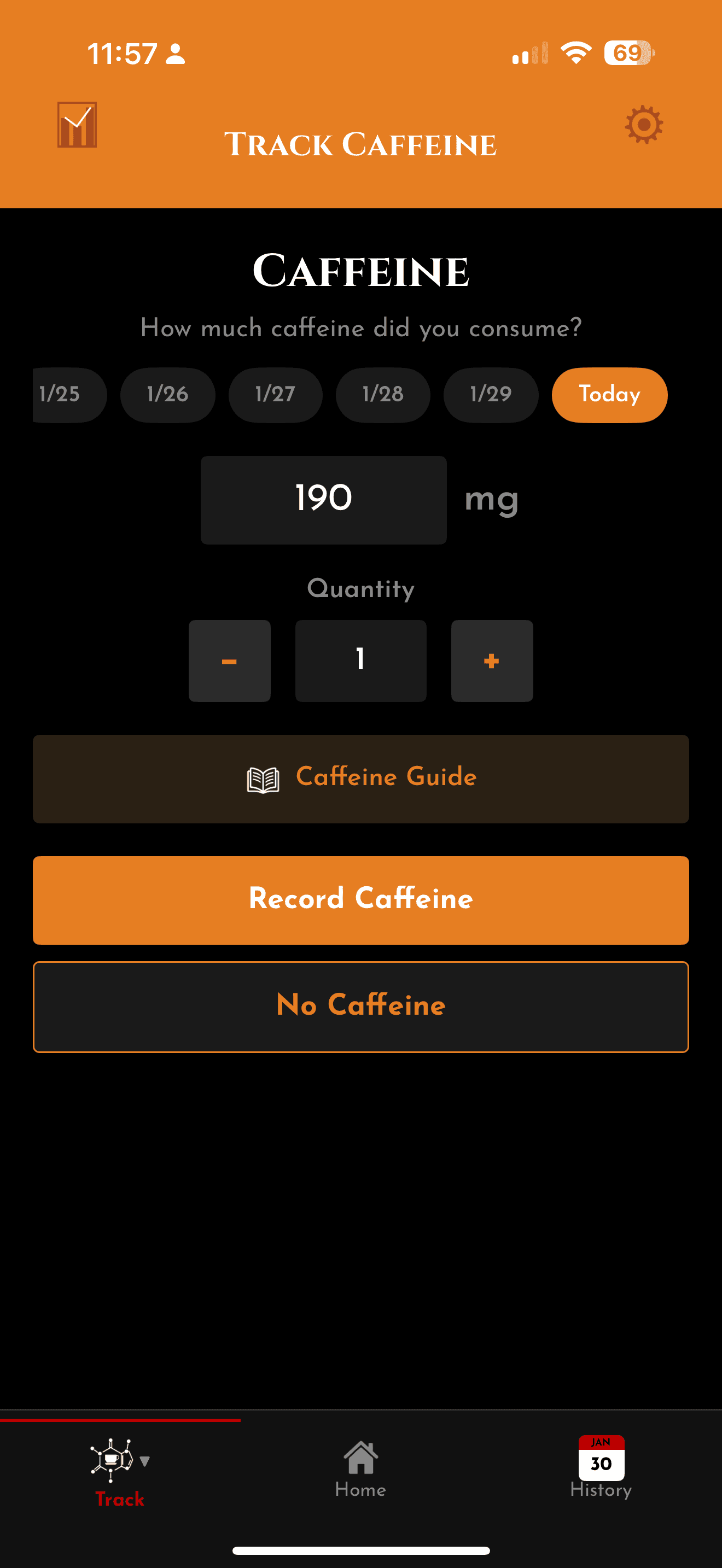The image size is (722, 1568).
Task: Switch tracking date to 1/28
Action: point(382,394)
